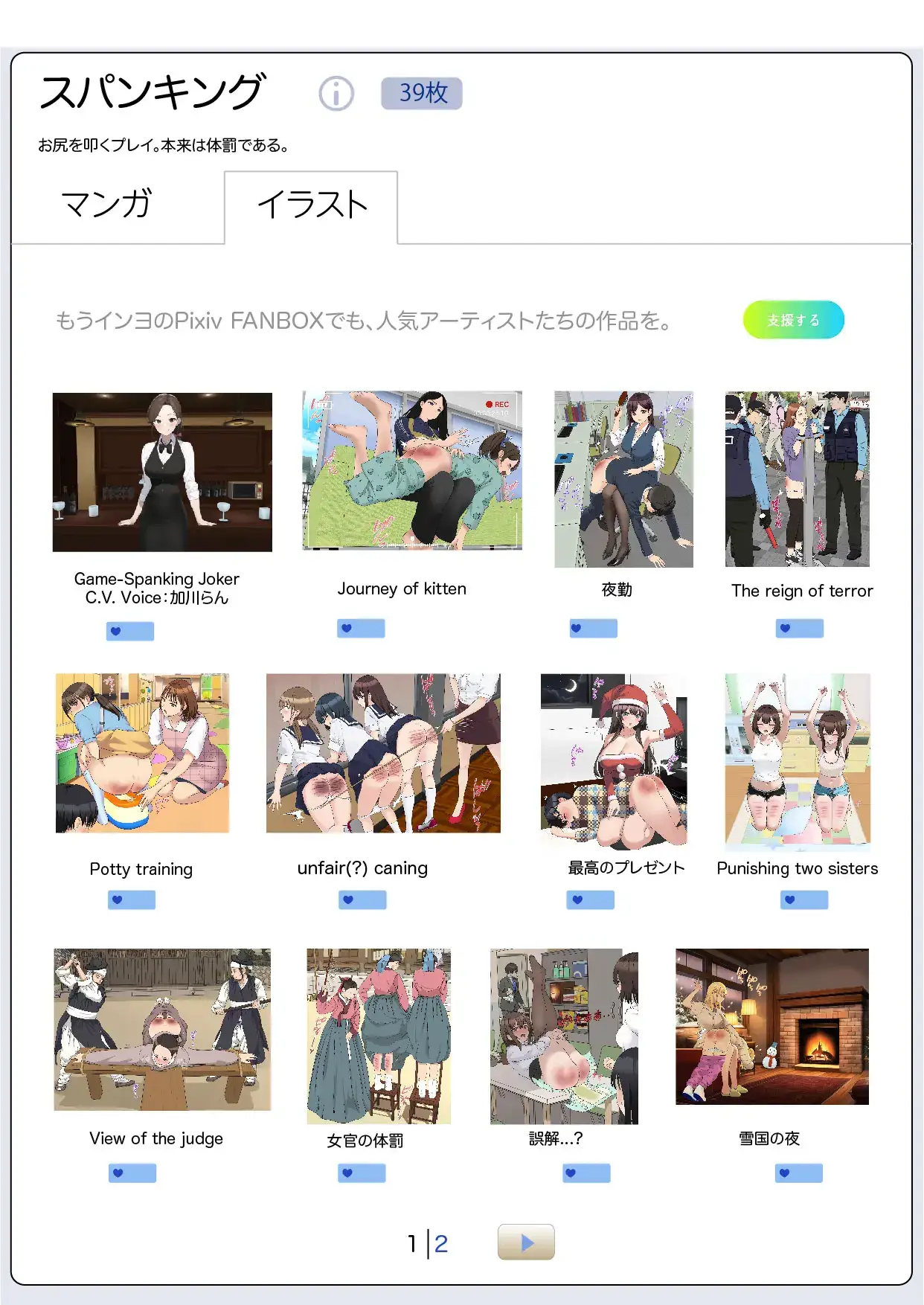Select the イラスト tab
Screen dimensions: 924x1305
[x=312, y=206]
